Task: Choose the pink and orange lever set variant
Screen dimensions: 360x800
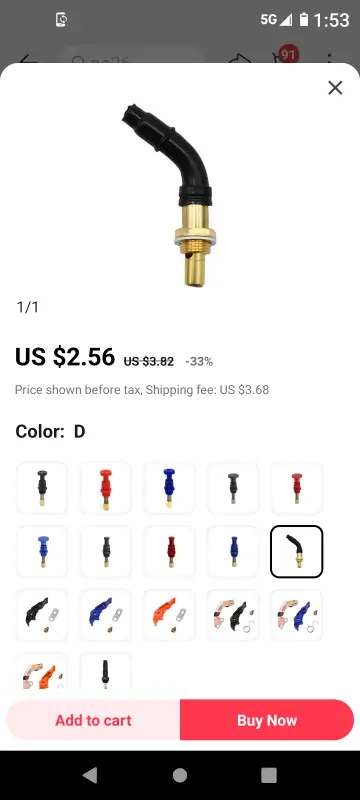Action: (x=42, y=671)
